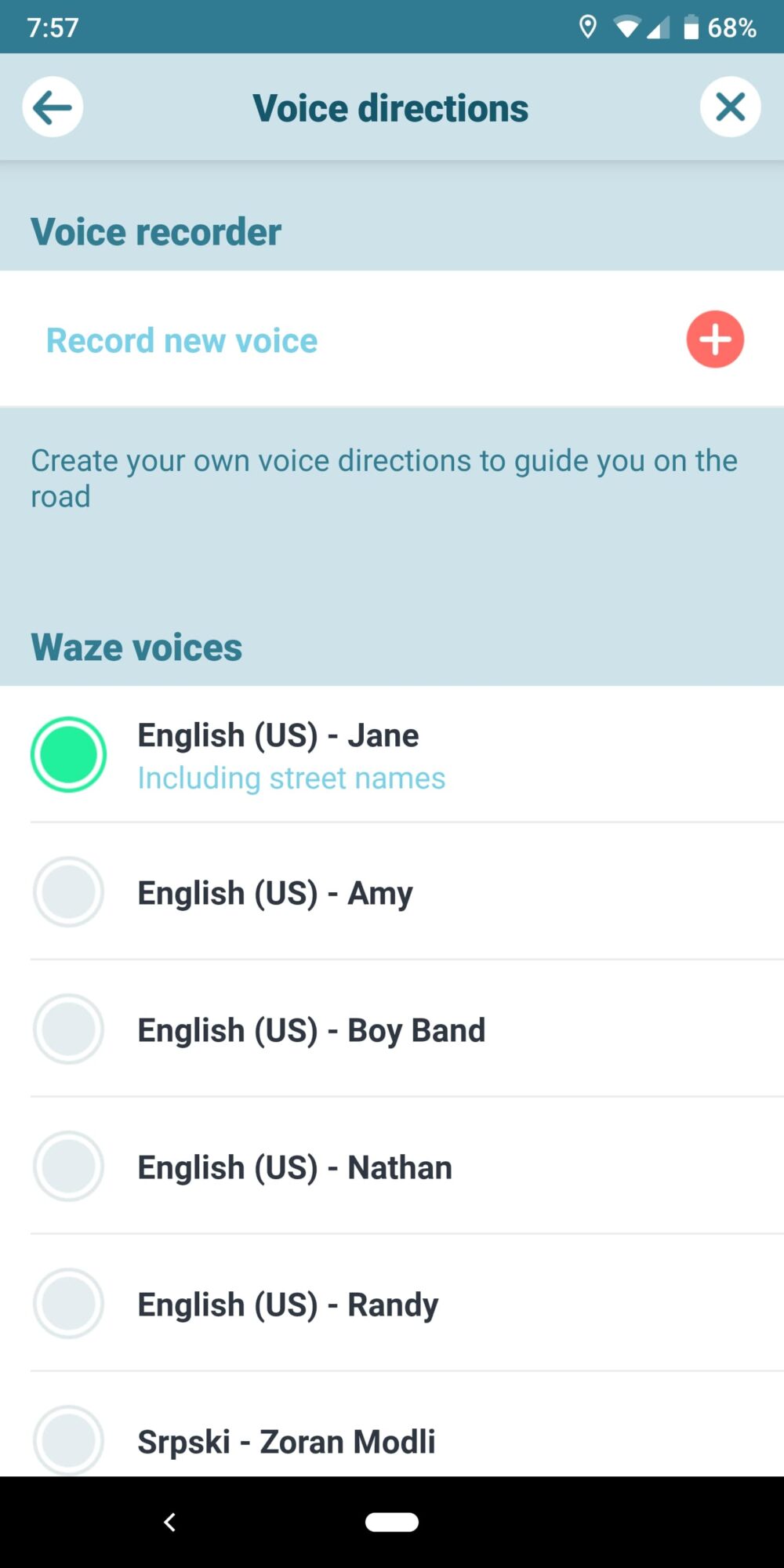Screen dimensions: 784x1568
Task: Choose the Randy voice radio button
Action: point(68,1304)
